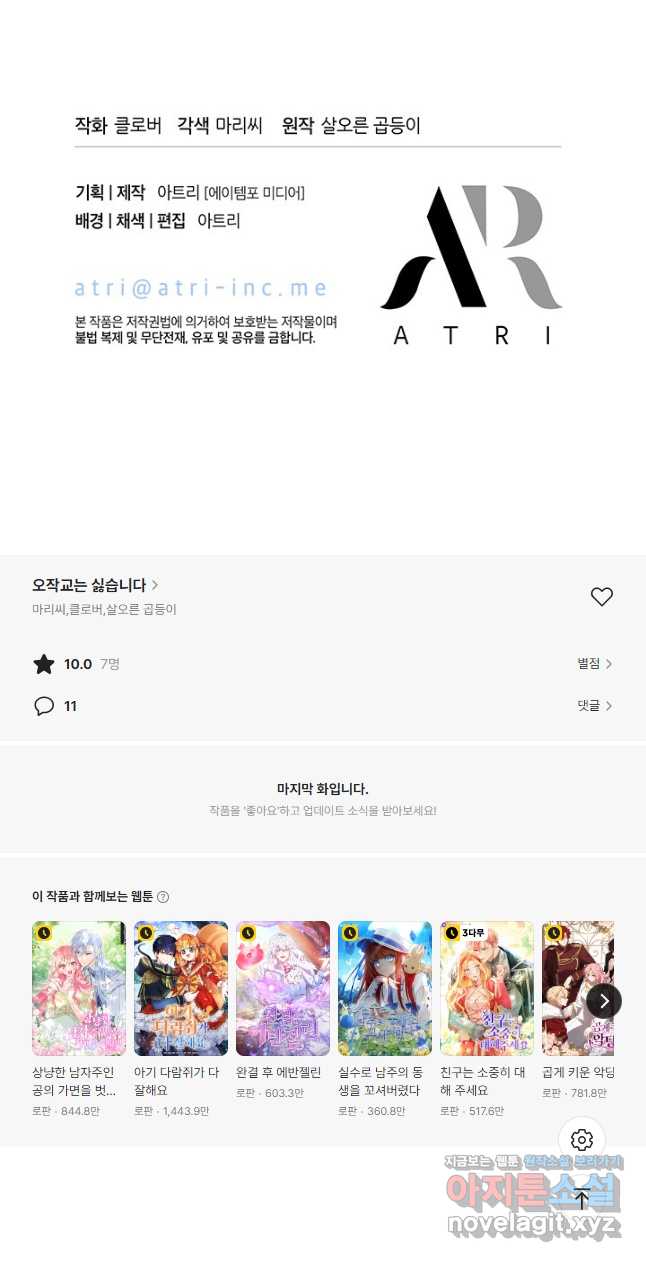This screenshot has width=646, height=1262.
Task: Show next recommended webtoons with arrow
Action: (604, 1000)
